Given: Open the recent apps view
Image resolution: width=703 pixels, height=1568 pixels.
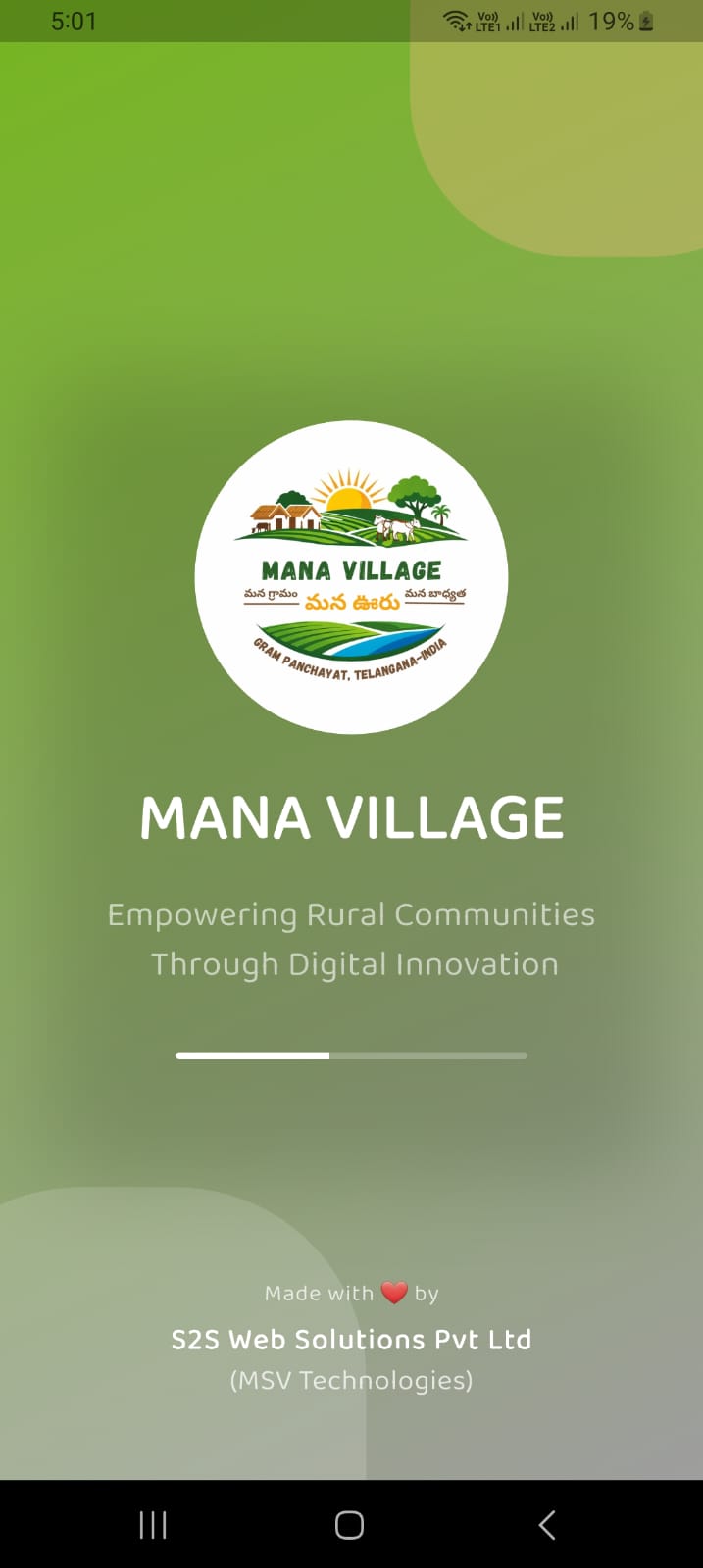Looking at the screenshot, I should click(x=153, y=1525).
